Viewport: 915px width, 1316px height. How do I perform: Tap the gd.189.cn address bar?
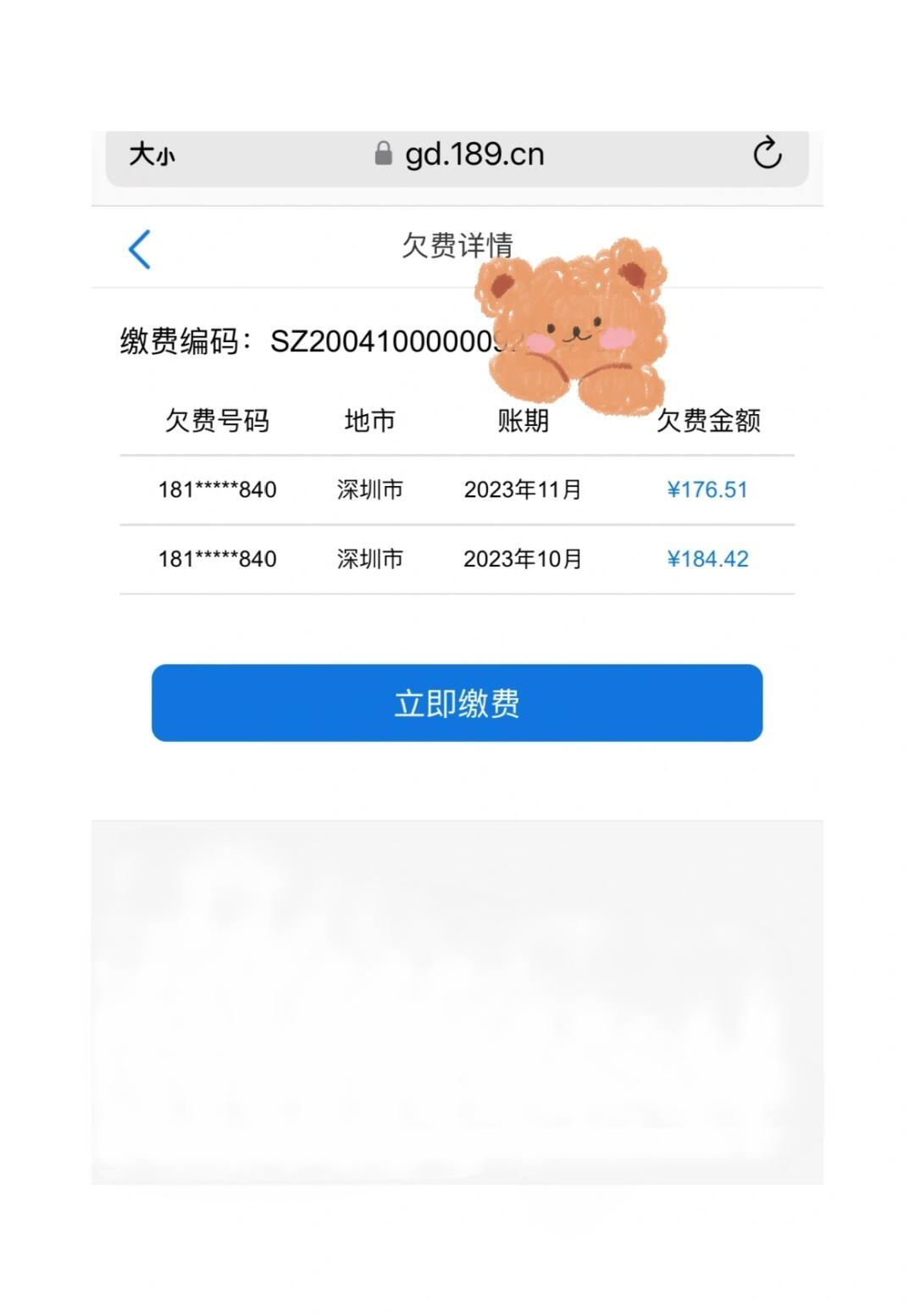462,154
